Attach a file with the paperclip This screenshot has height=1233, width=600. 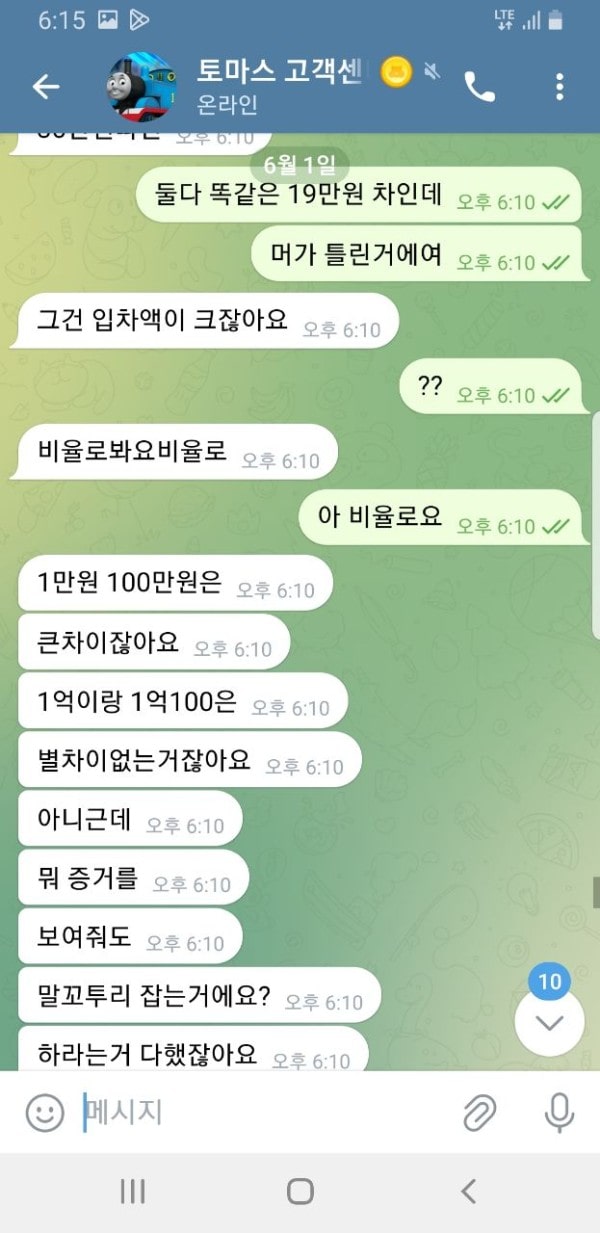(480, 1112)
